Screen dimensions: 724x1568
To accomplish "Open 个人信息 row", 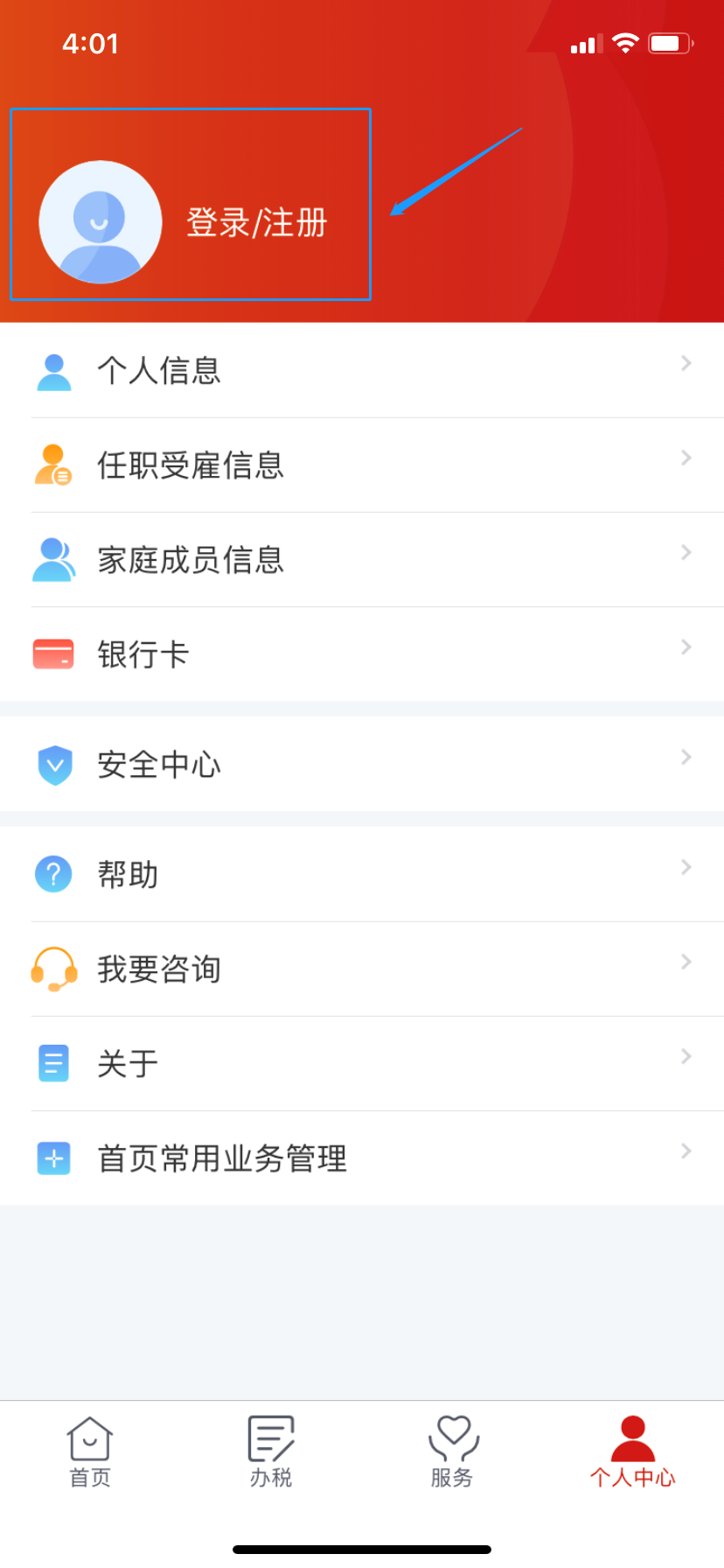I will 362,370.
